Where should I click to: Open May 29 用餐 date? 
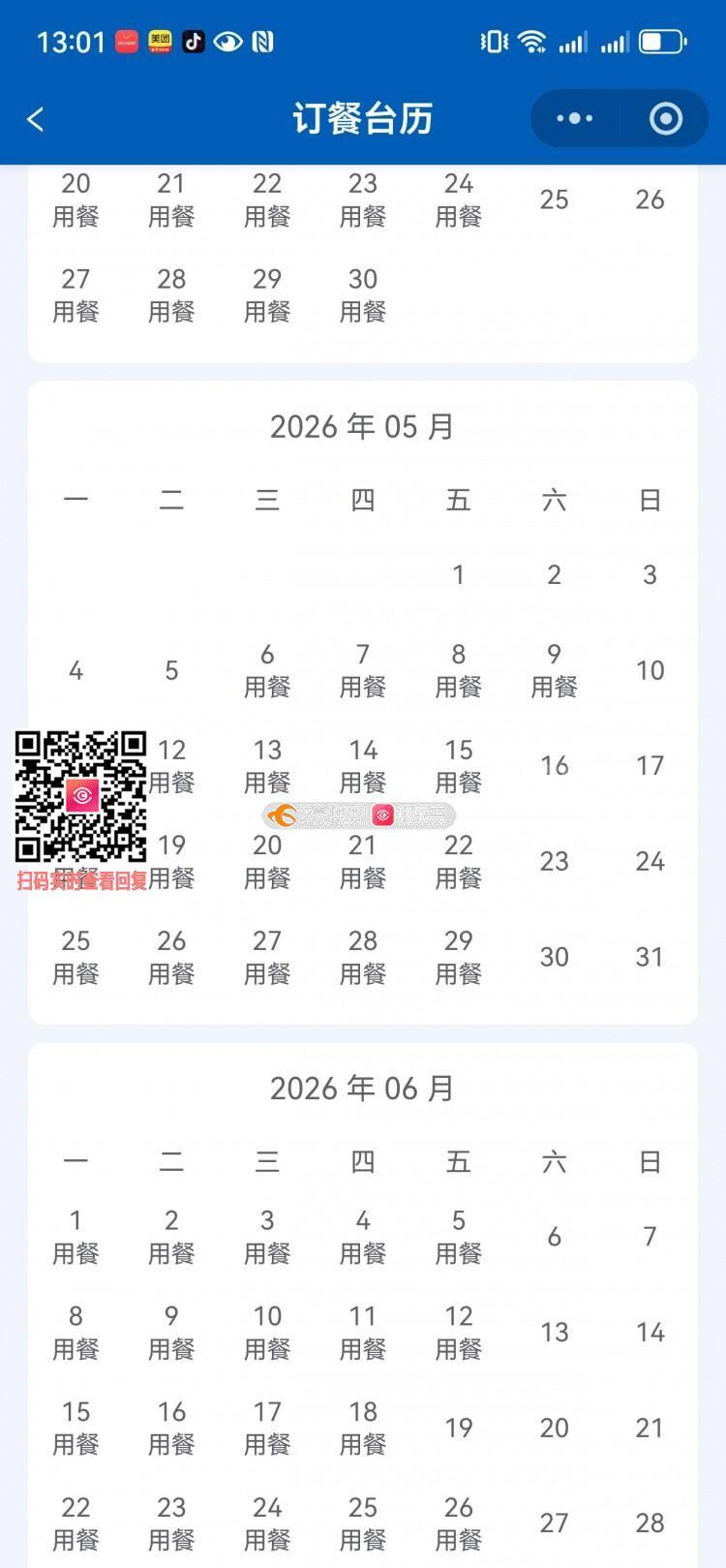coord(458,956)
